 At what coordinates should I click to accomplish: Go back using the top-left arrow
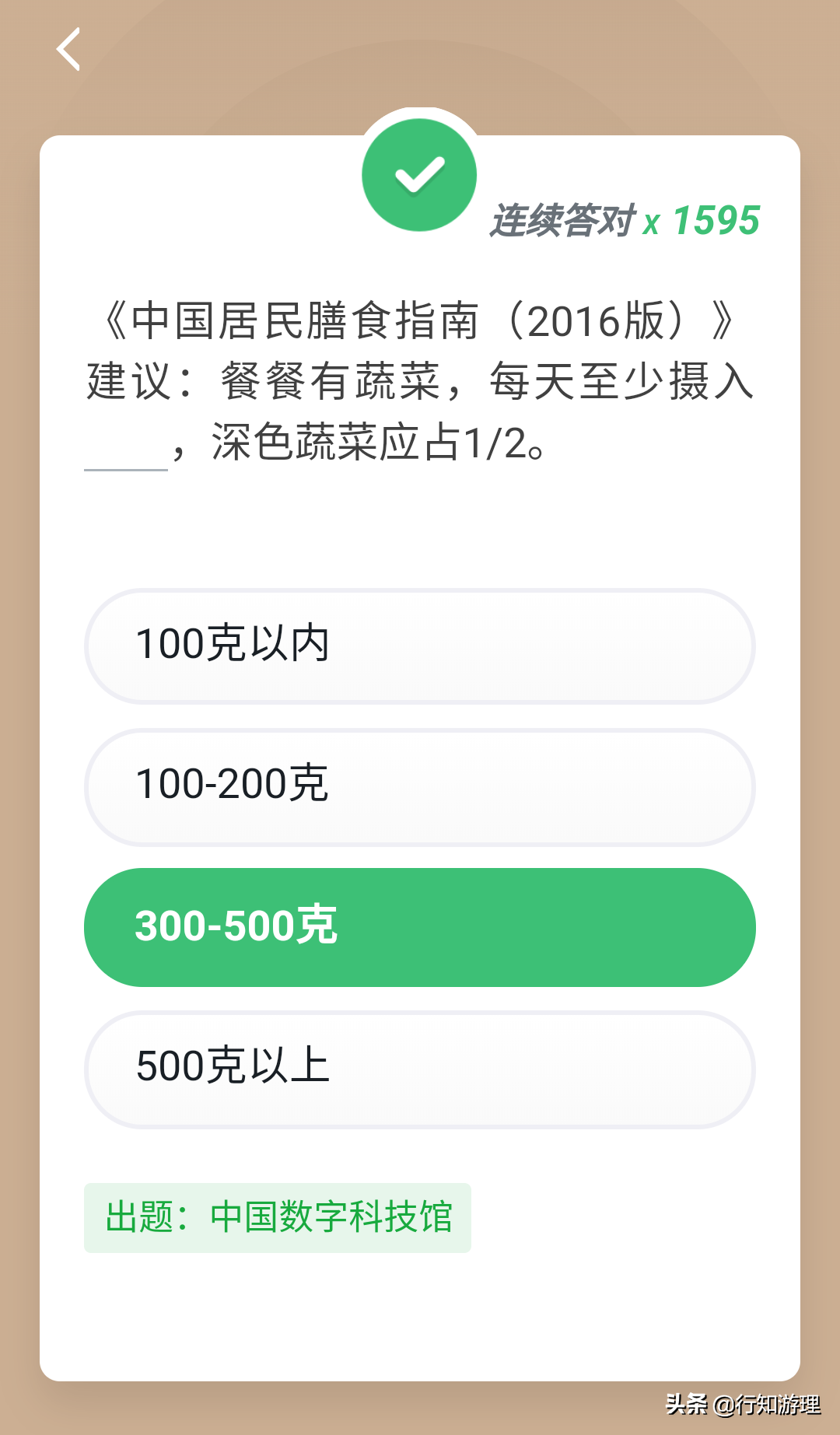(x=68, y=49)
